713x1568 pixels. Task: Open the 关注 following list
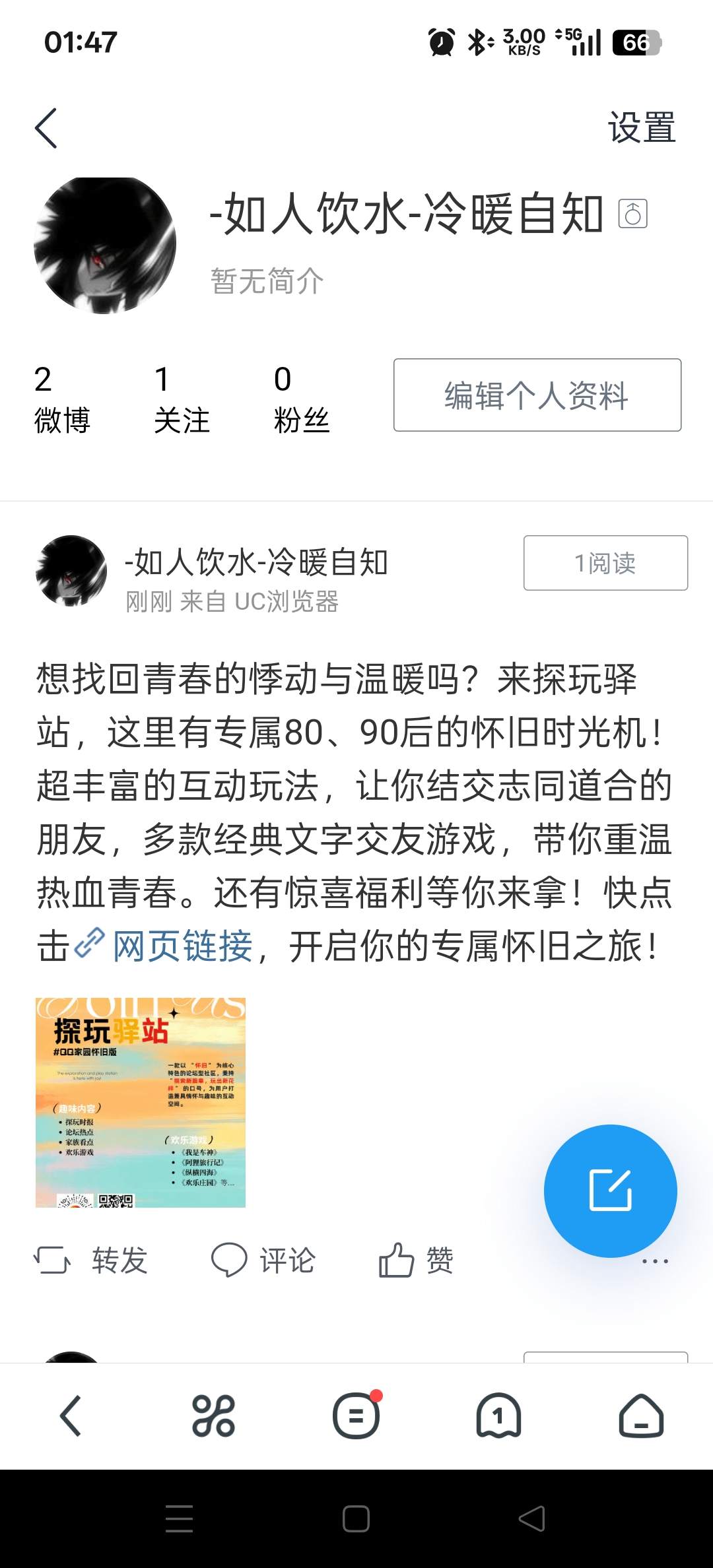pyautogui.click(x=182, y=399)
